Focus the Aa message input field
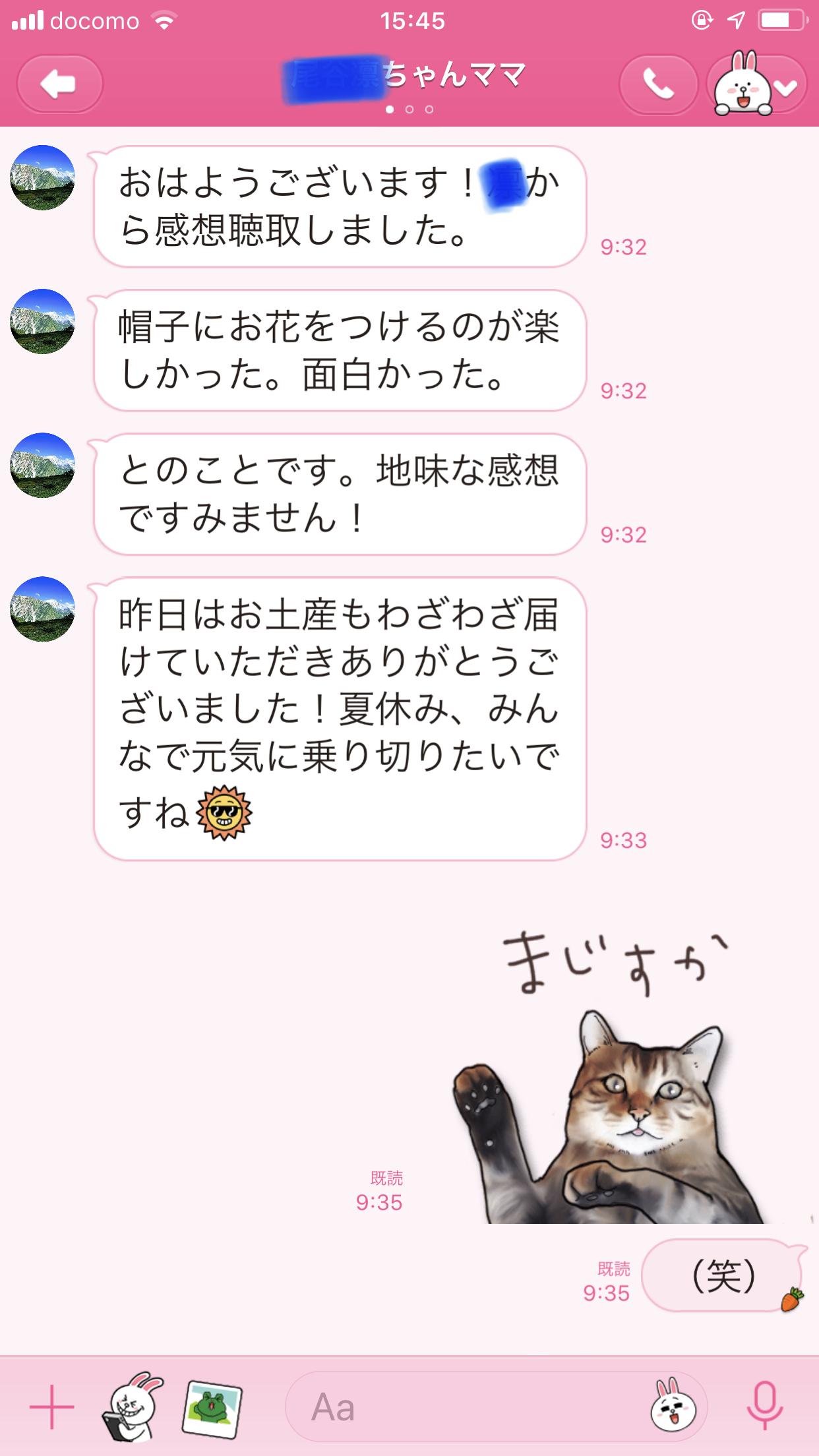 click(462, 1407)
